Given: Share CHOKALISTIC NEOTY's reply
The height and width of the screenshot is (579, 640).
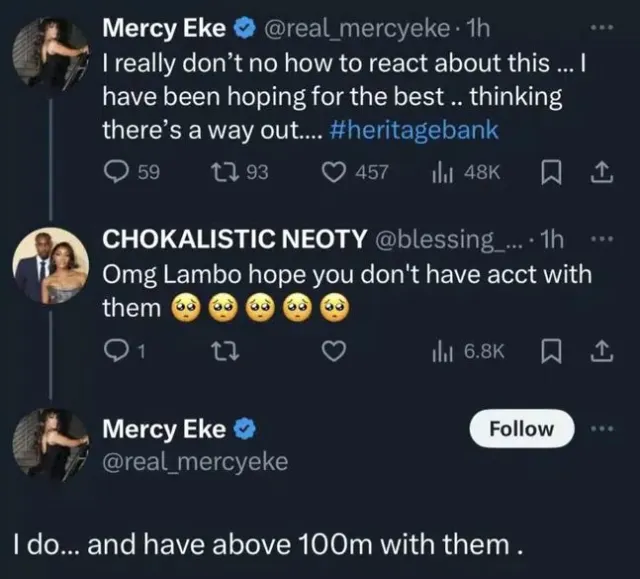Looking at the screenshot, I should [601, 350].
